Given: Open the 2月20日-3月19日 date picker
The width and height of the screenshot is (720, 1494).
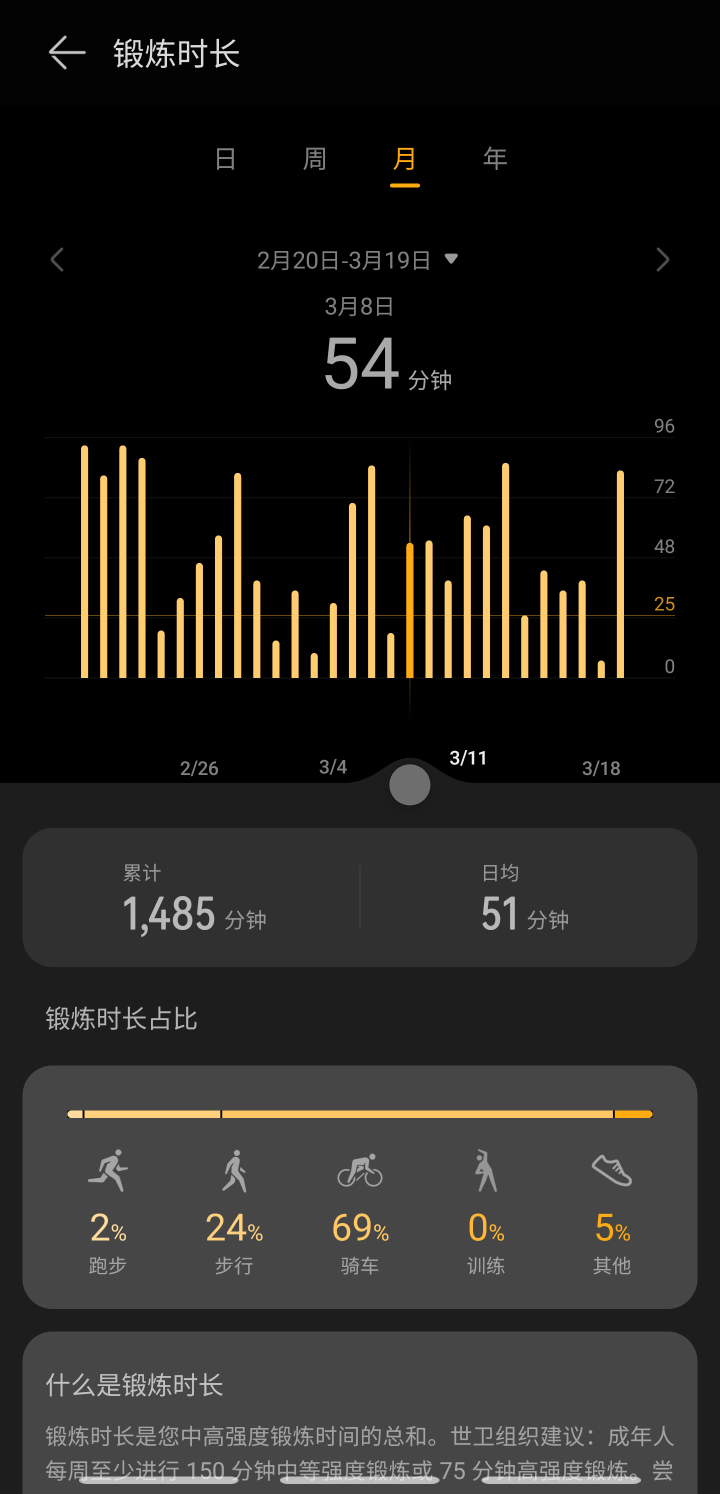Looking at the screenshot, I should coord(357,260).
